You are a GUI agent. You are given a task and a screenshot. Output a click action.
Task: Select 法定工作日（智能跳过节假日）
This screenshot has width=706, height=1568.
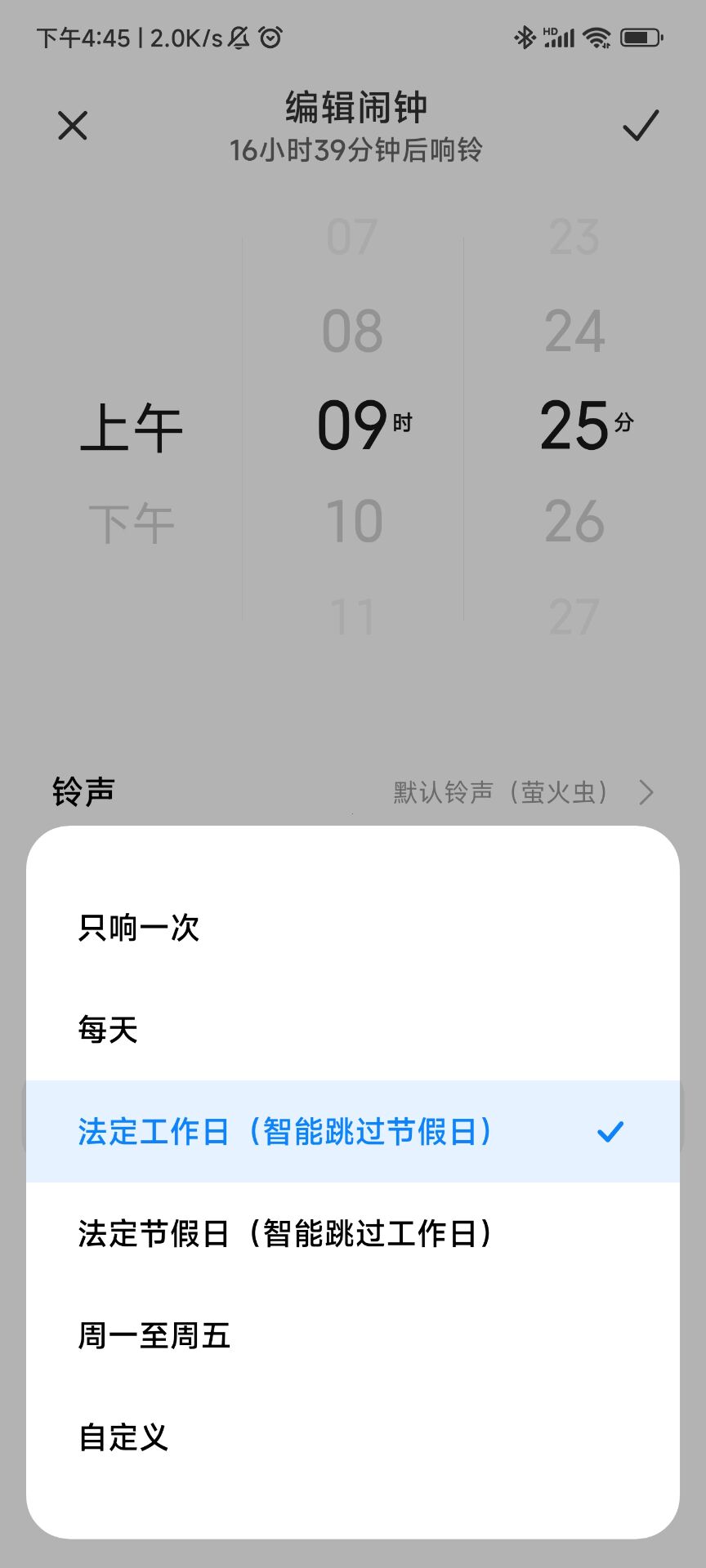[x=284, y=1132]
